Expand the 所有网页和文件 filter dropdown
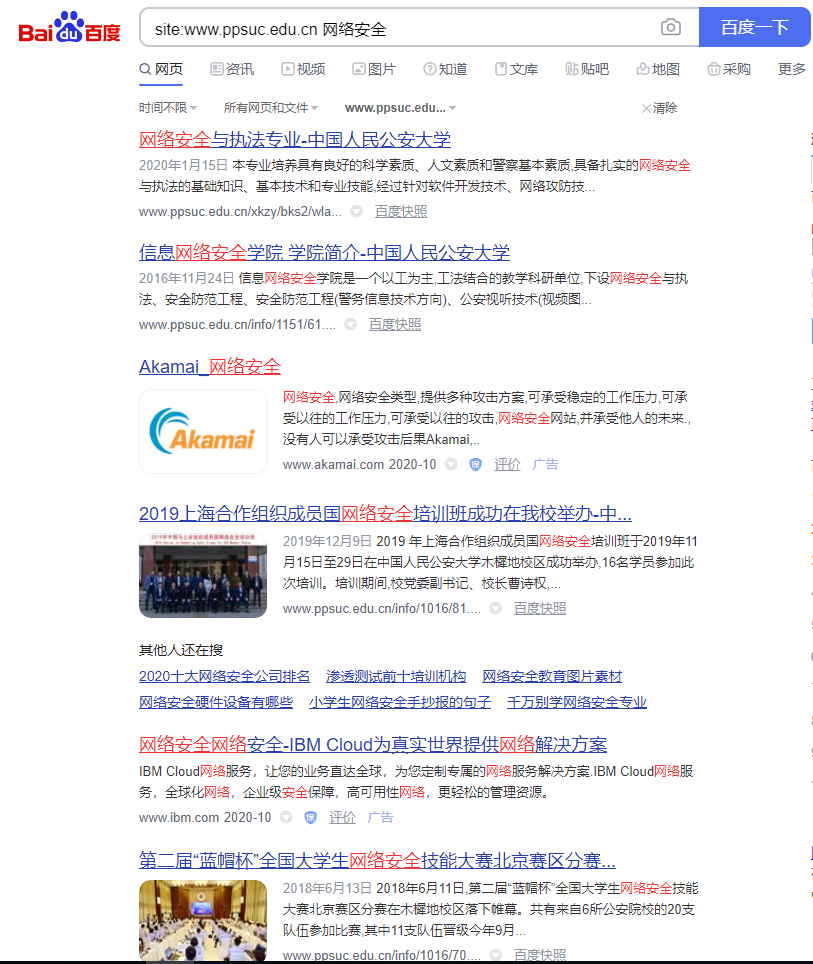Image resolution: width=813 pixels, height=964 pixels. [270, 108]
